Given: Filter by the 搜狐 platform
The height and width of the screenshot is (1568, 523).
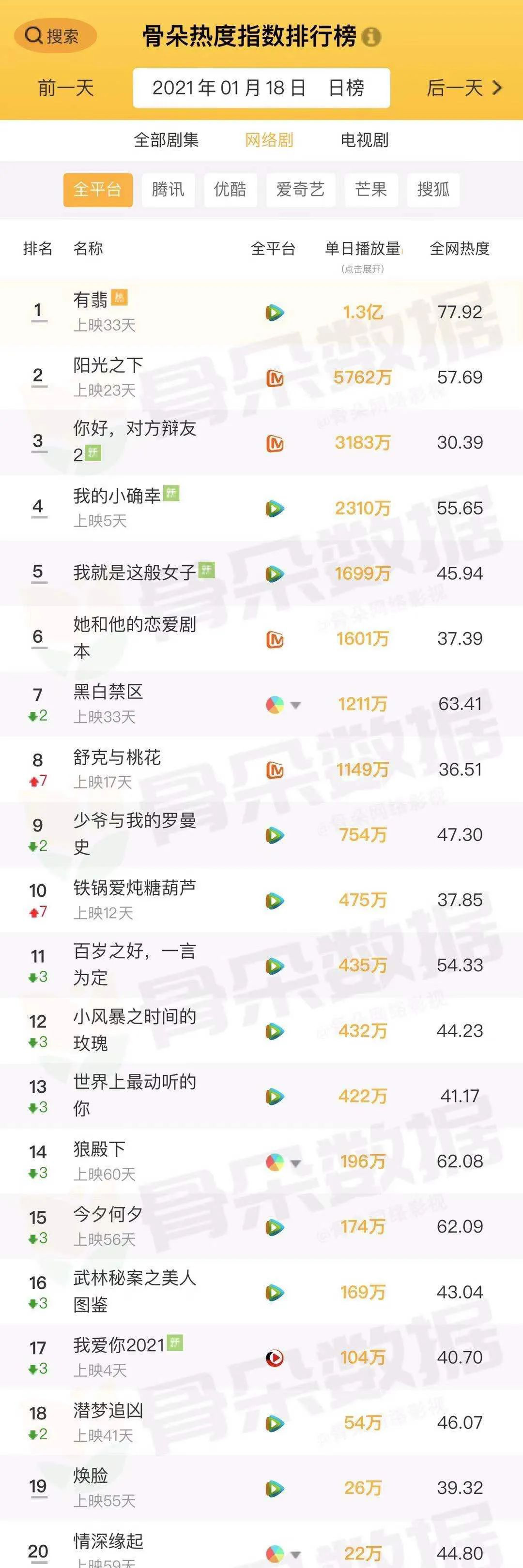Looking at the screenshot, I should coord(433,189).
